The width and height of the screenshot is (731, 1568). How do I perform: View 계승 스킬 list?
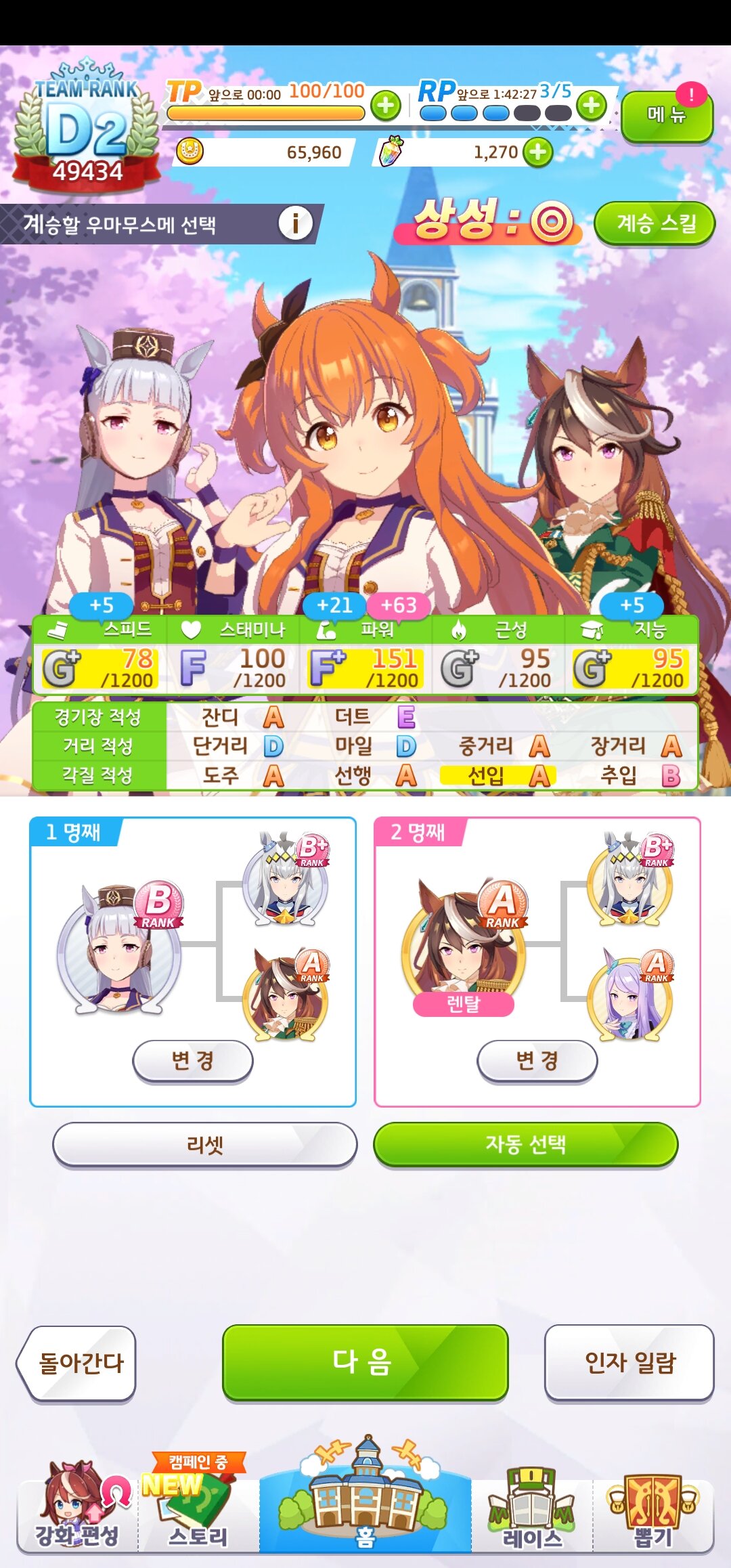655,223
